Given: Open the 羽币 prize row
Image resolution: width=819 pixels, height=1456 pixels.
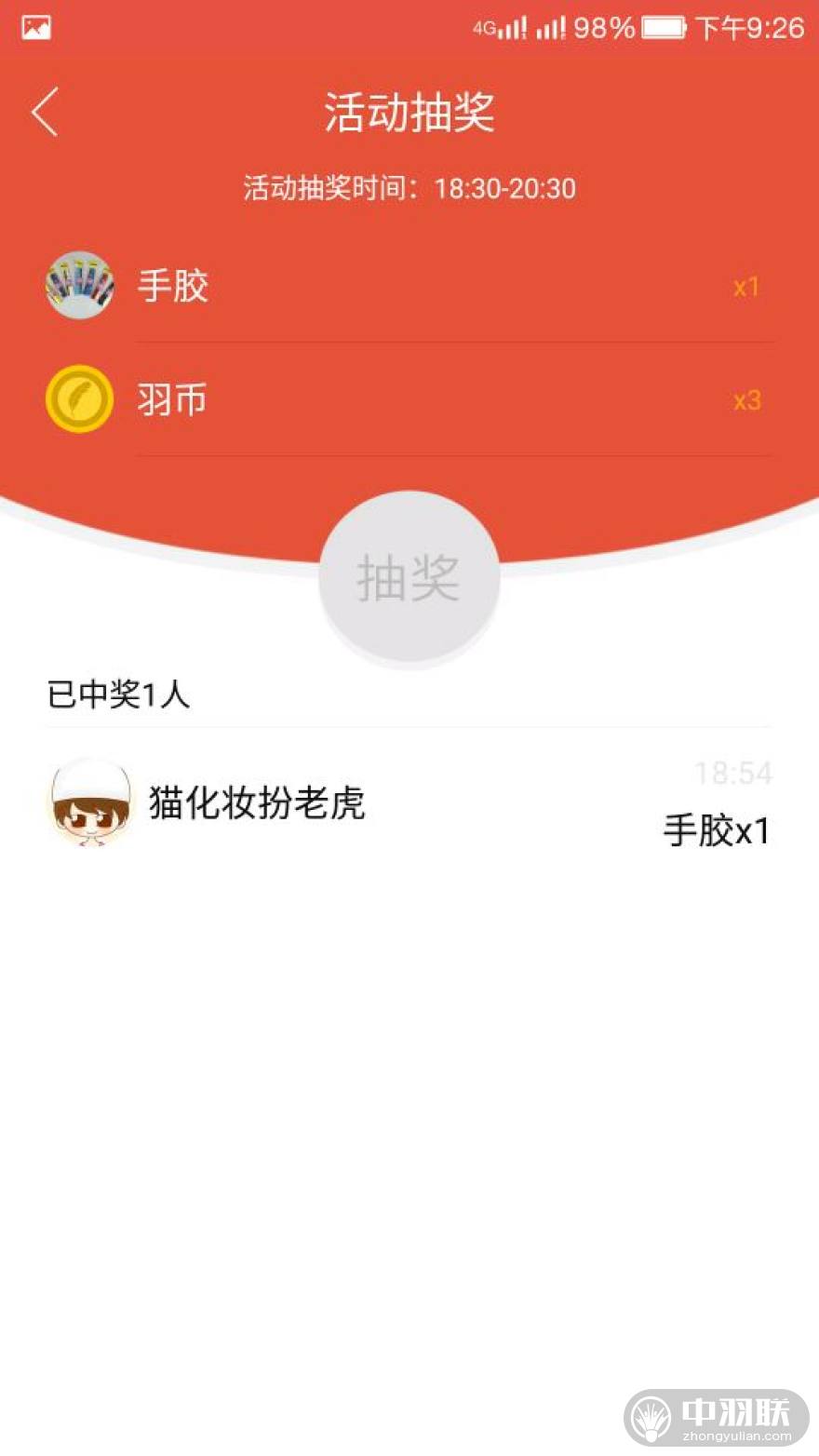Looking at the screenshot, I should point(409,399).
